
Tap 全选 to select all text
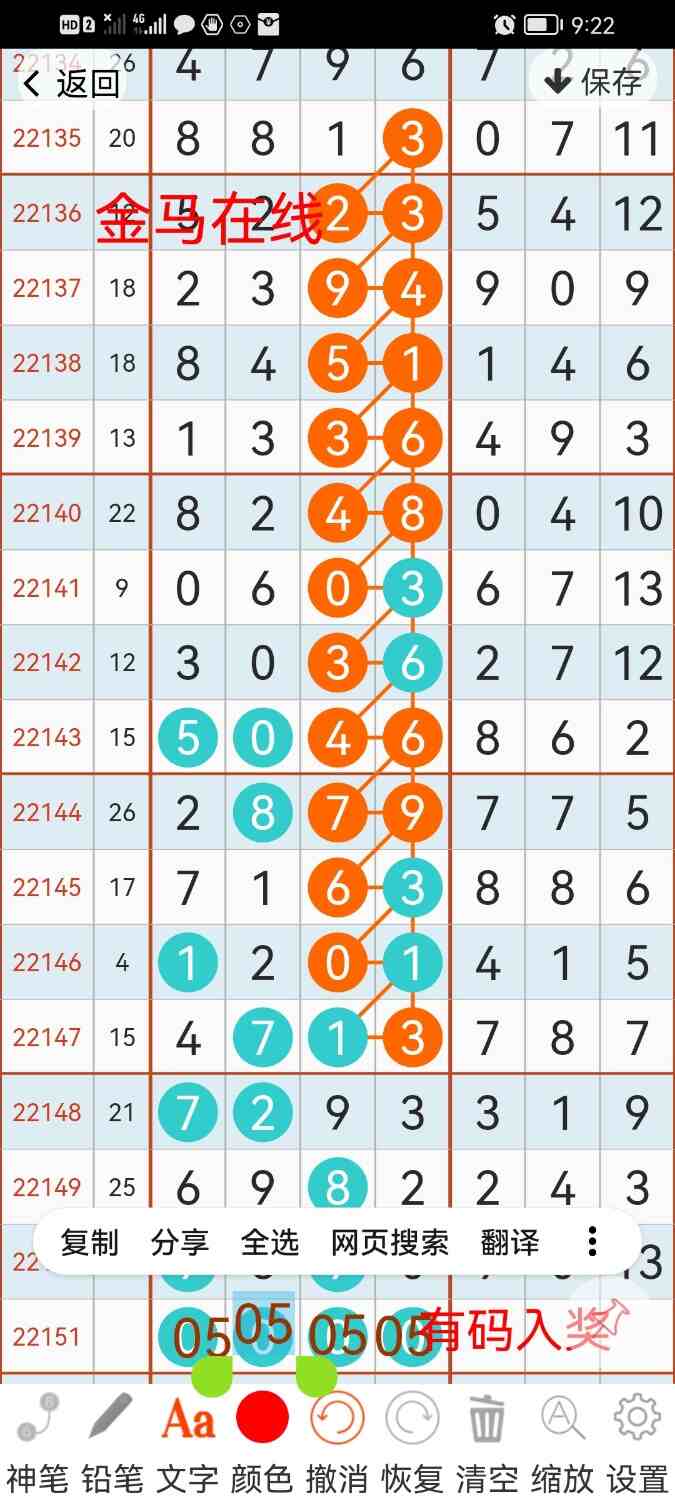270,1243
